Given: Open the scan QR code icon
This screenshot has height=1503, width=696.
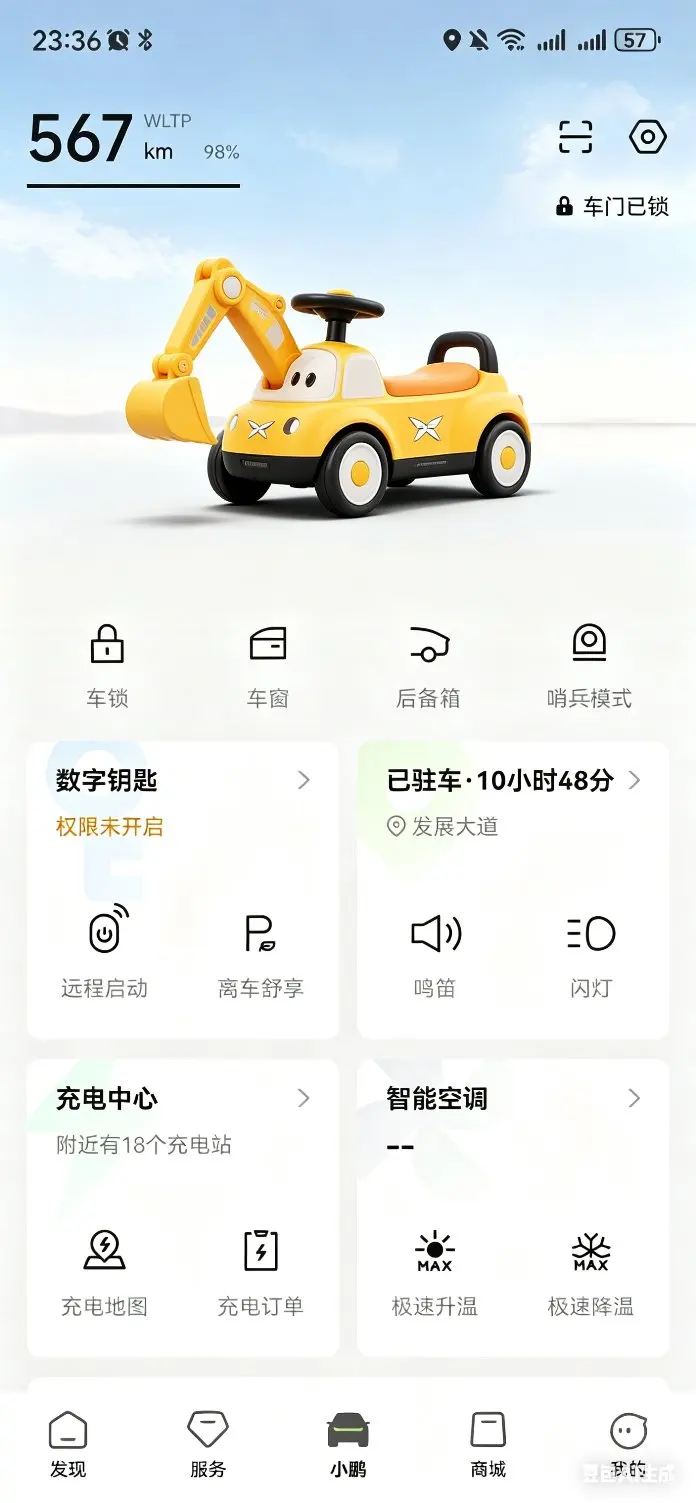Looking at the screenshot, I should pos(575,137).
